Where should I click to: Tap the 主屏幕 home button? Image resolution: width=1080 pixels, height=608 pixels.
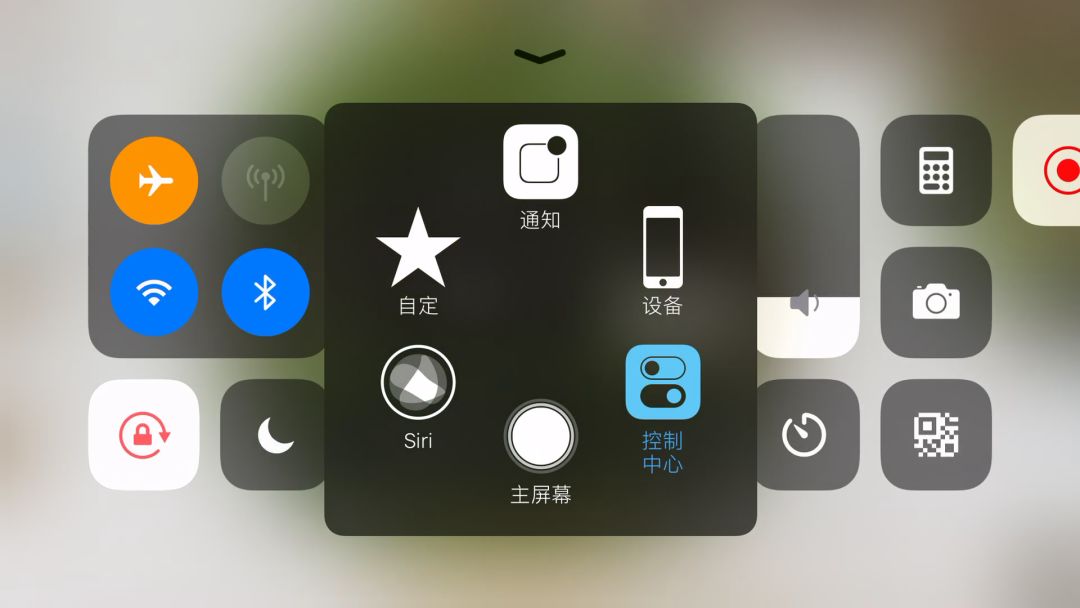540,436
